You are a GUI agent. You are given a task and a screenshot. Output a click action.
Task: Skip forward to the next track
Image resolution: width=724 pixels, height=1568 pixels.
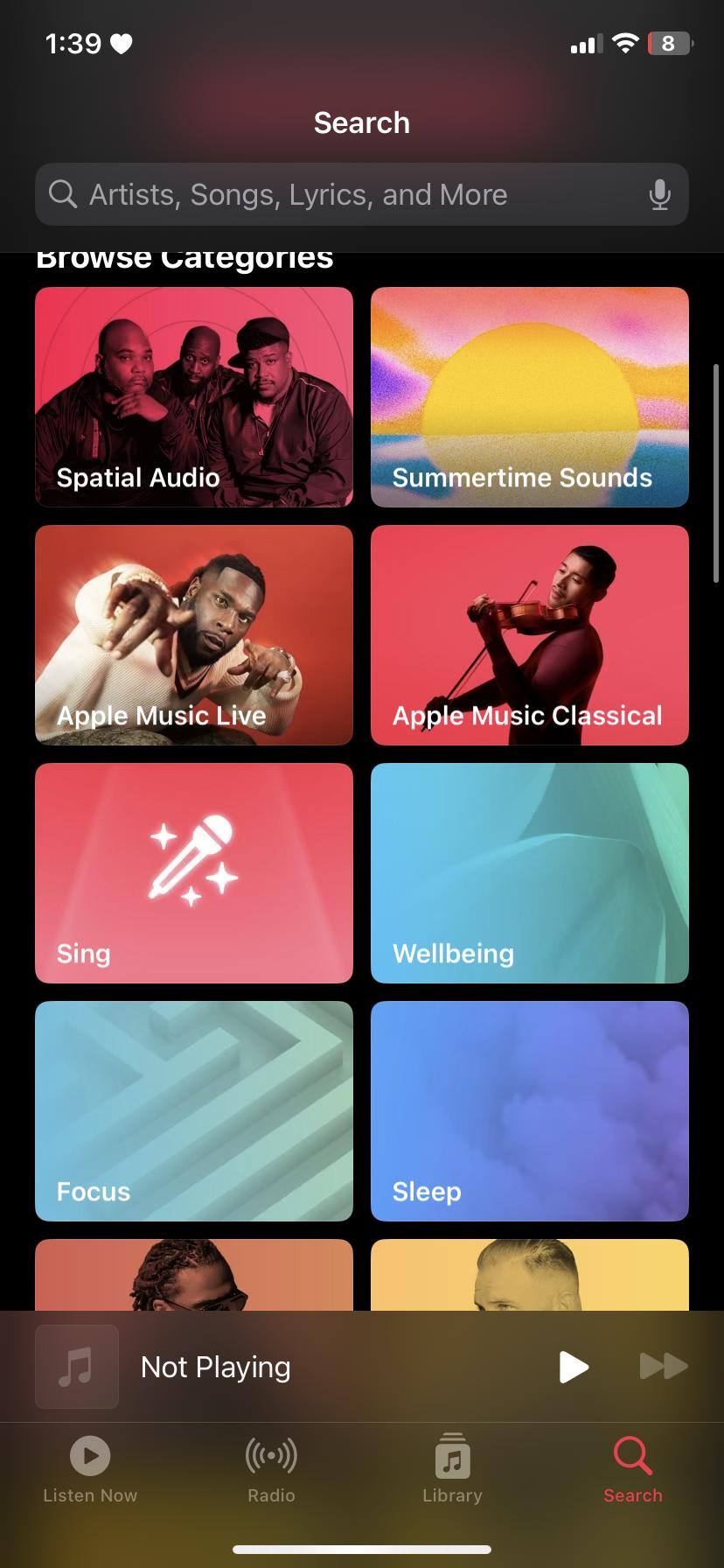point(664,1367)
